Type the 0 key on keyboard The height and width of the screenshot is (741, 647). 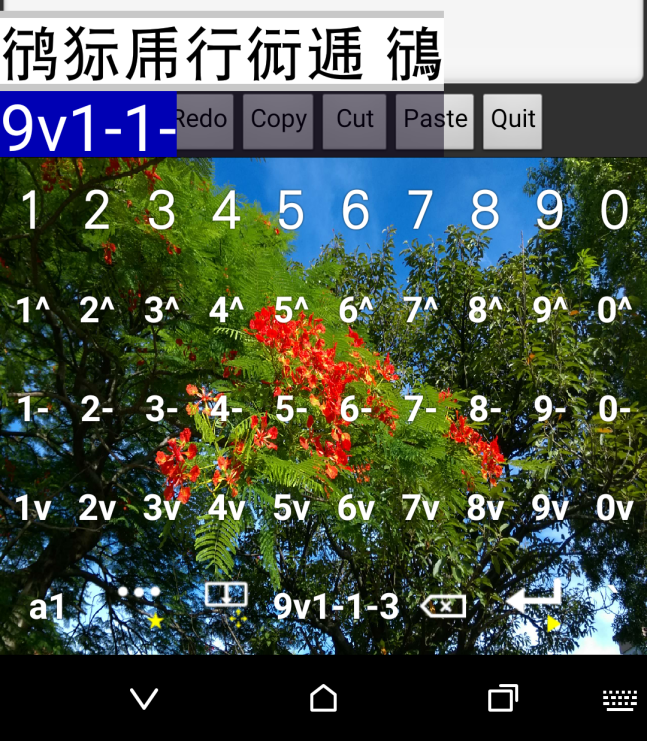point(614,211)
